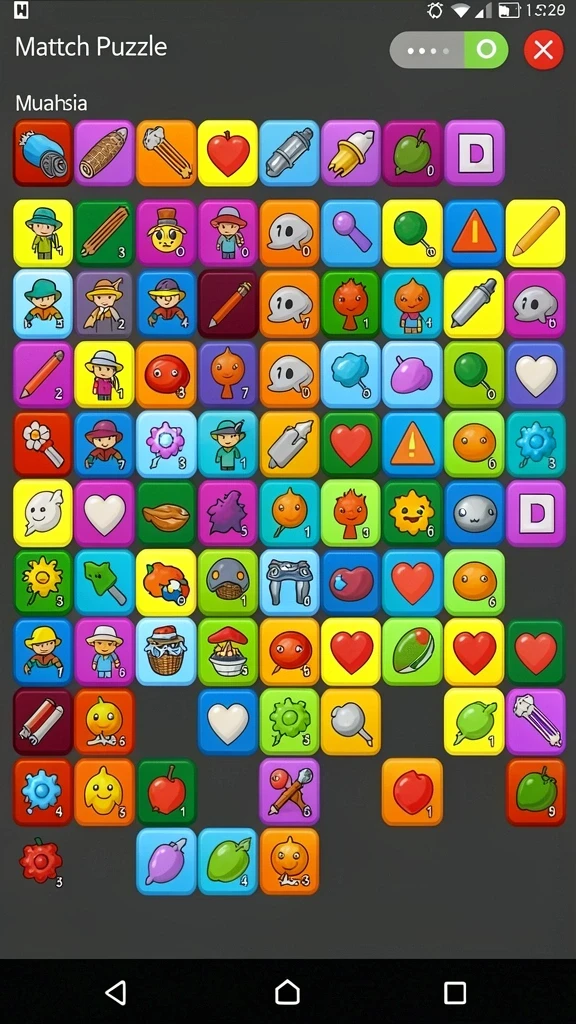The image size is (576, 1024).
Task: Select the gray blob face on blue tile
Action: click(x=474, y=513)
